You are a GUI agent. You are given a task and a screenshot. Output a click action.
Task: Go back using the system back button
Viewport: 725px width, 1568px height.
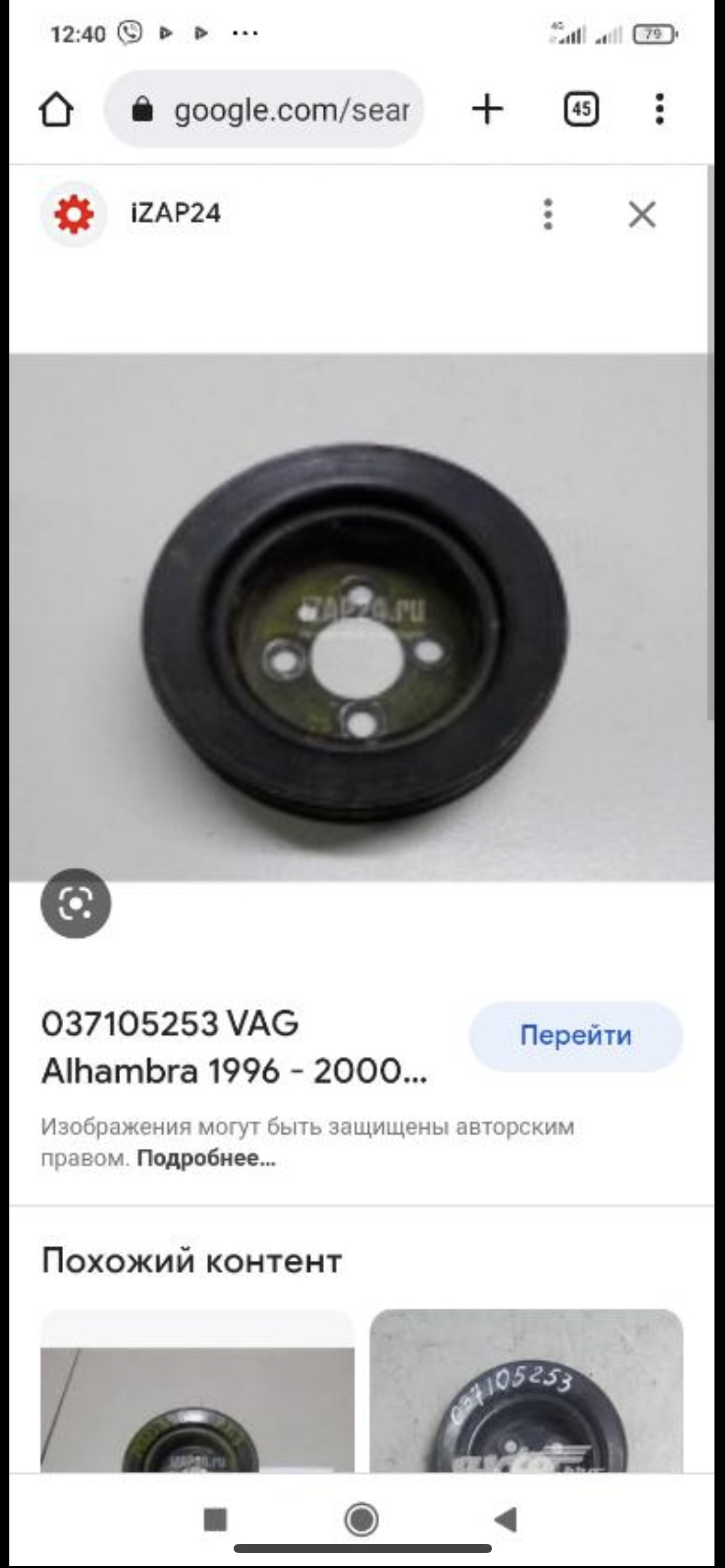pyautogui.click(x=506, y=1519)
